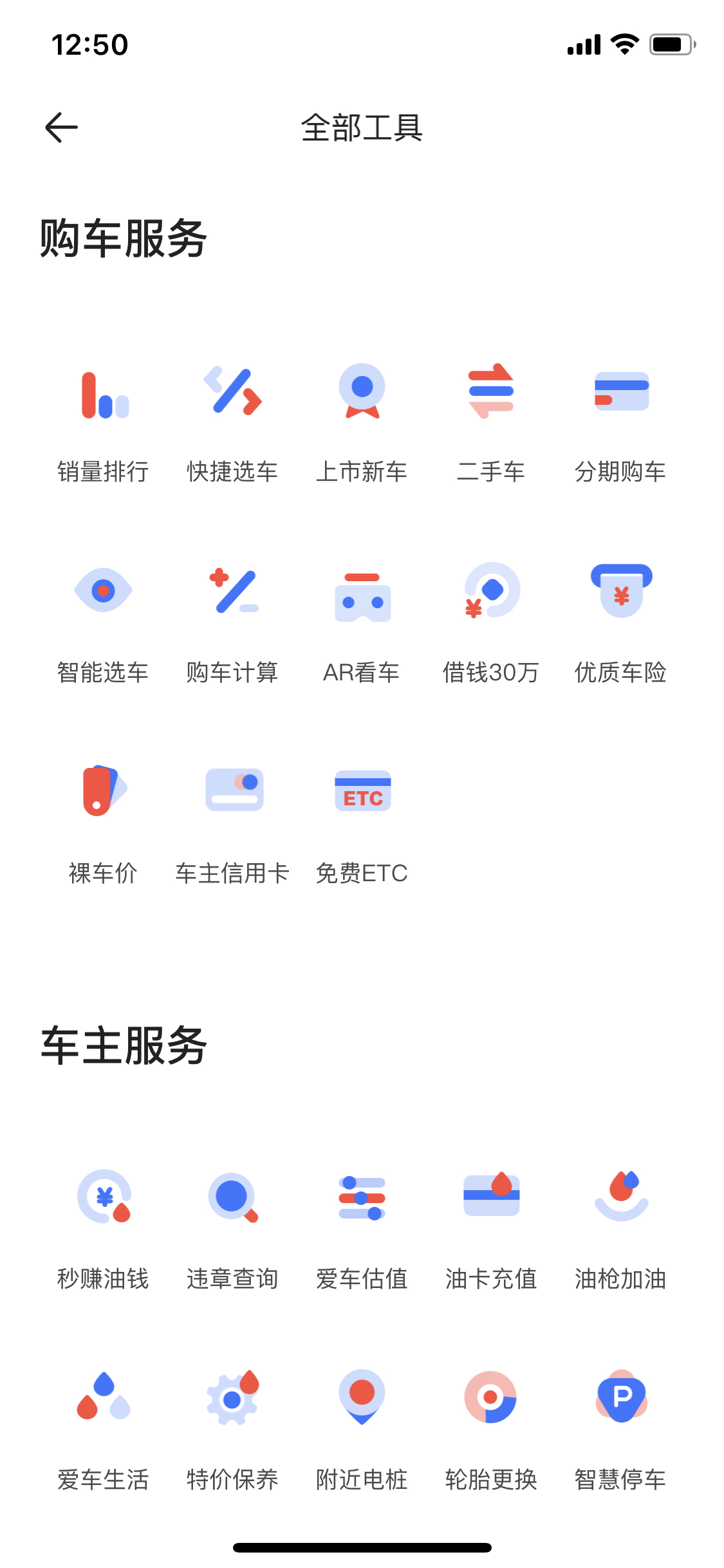Open 油卡充值 fuel card recharge

tap(491, 1231)
